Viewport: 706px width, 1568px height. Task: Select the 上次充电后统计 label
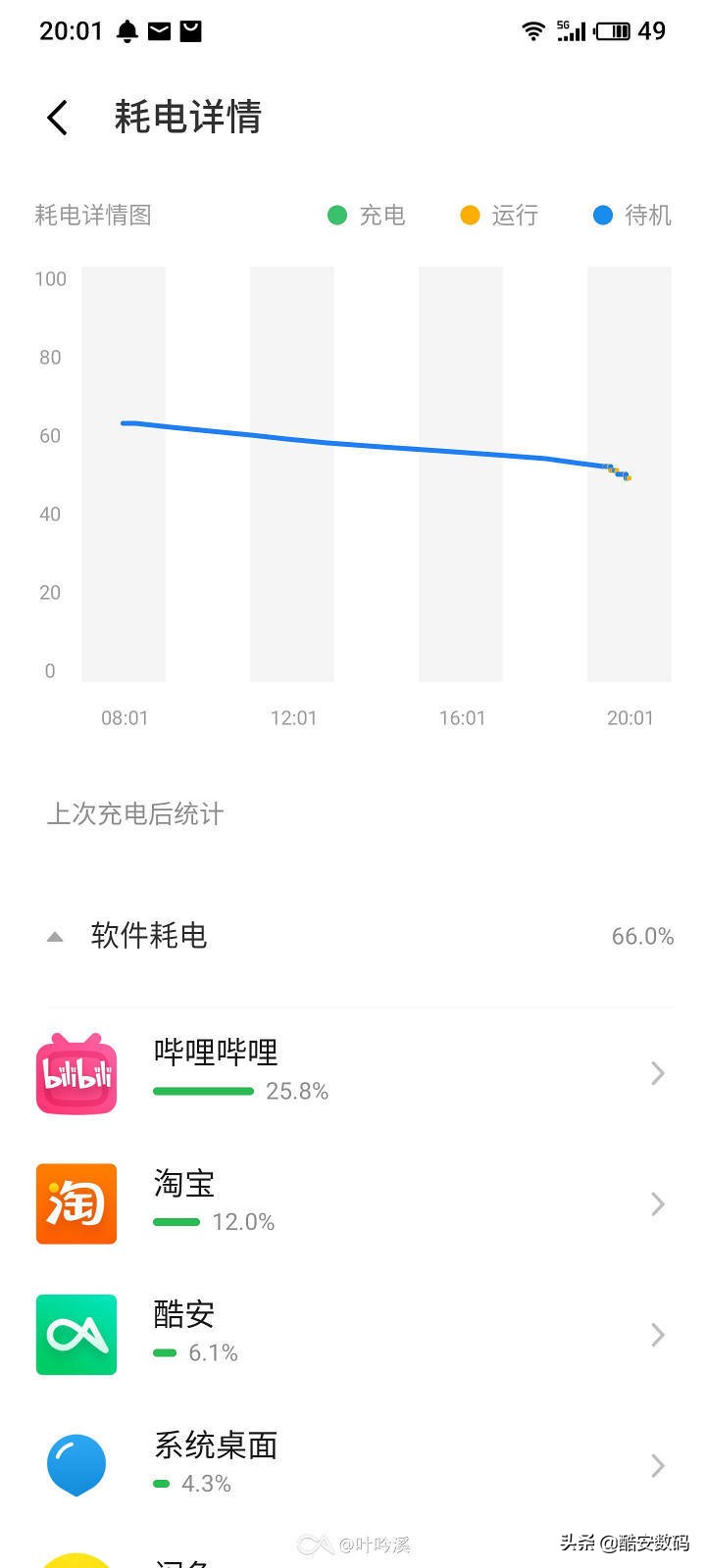pyautogui.click(x=136, y=813)
